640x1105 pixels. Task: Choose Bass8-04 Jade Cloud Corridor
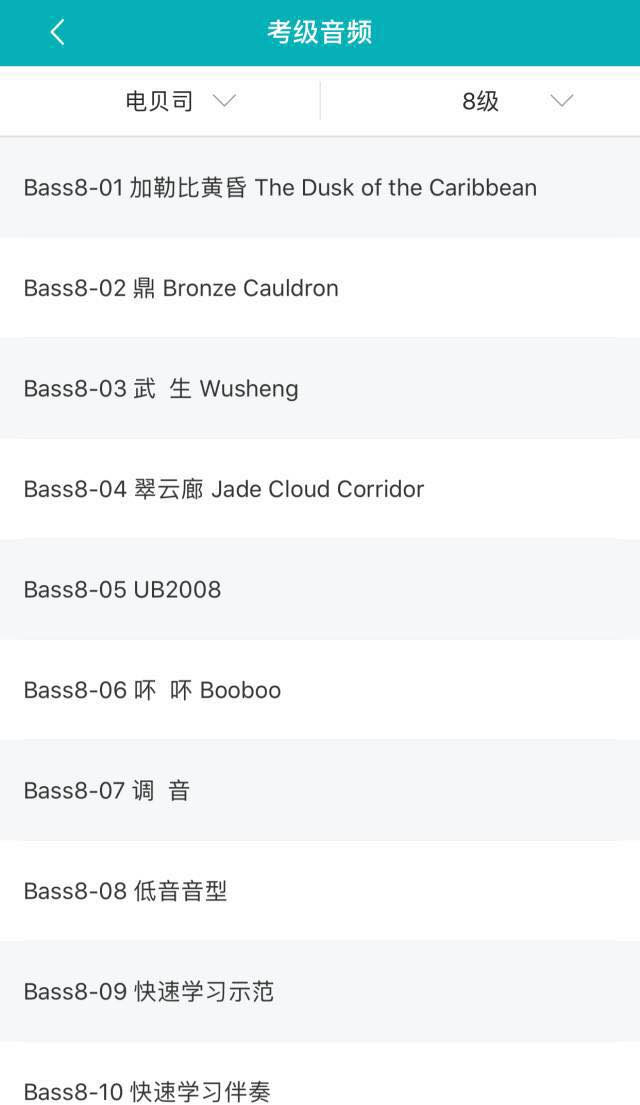pos(224,489)
